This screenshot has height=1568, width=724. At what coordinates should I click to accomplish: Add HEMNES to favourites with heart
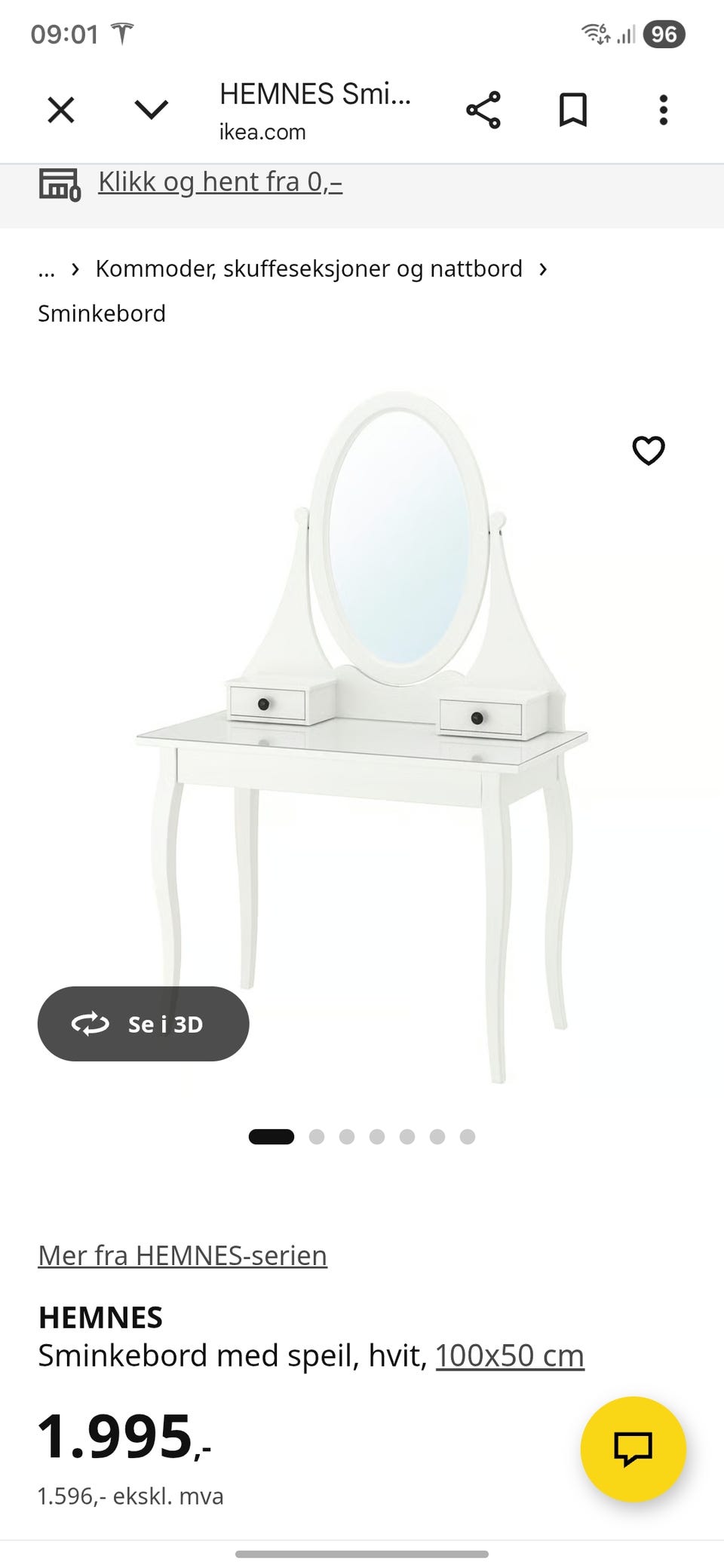coord(648,451)
